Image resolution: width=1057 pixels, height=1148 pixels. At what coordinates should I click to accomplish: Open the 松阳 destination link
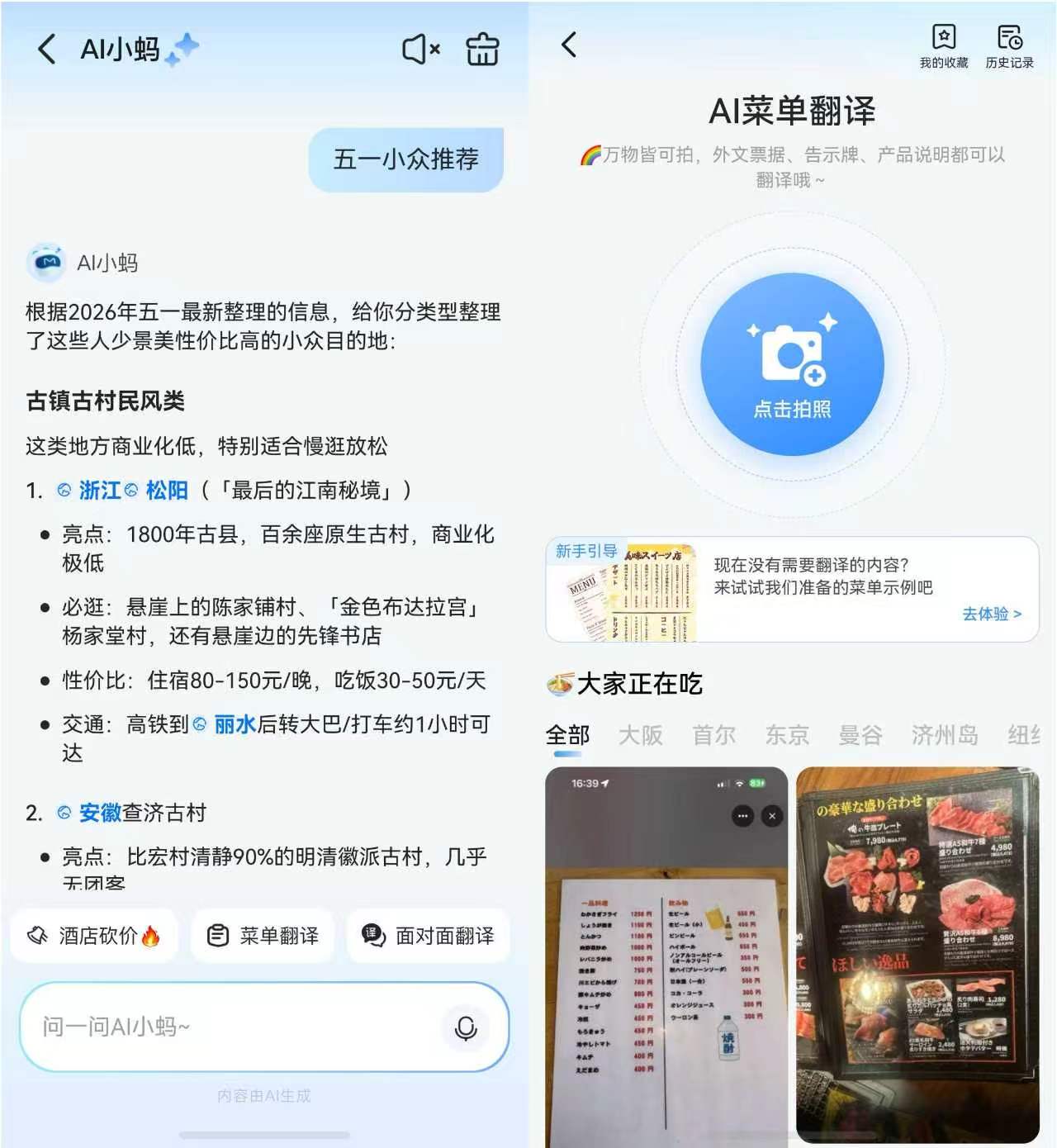pos(166,491)
